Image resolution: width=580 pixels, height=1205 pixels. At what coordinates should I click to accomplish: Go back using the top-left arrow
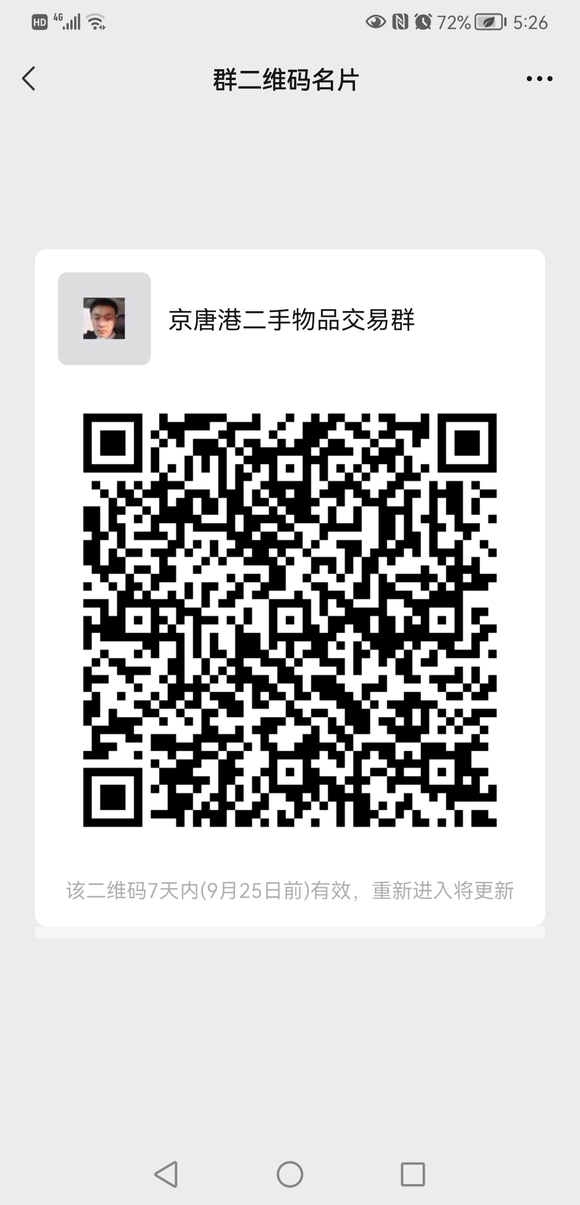coord(28,80)
